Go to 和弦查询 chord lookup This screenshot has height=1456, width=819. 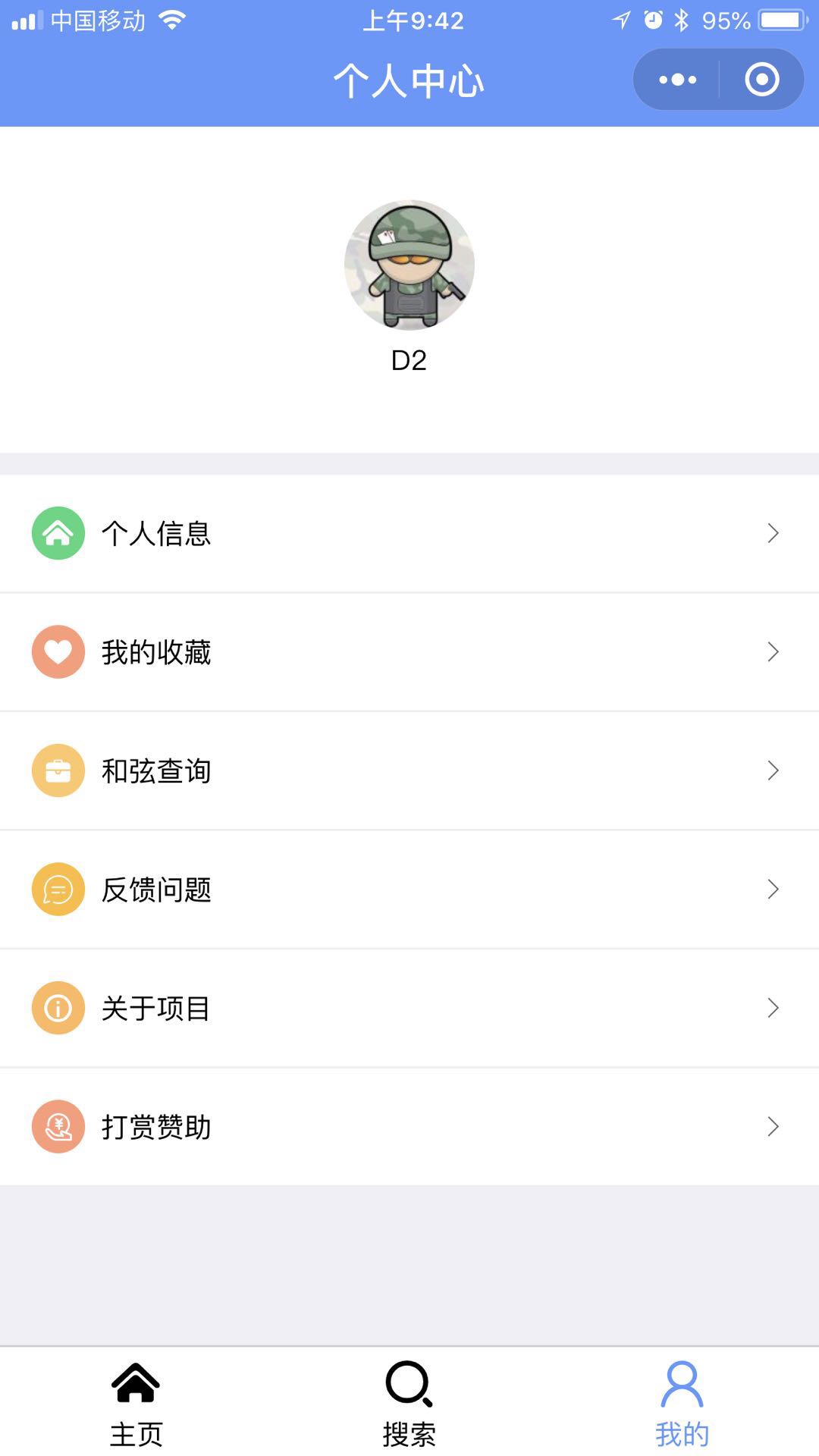coord(409,770)
